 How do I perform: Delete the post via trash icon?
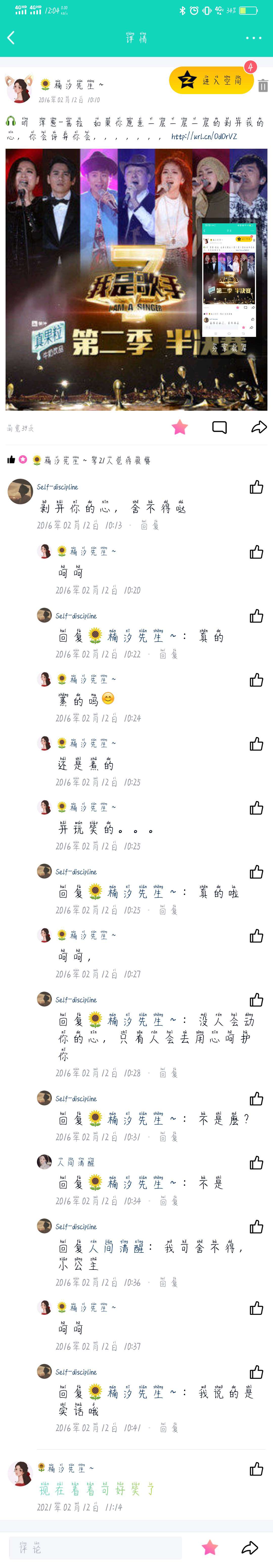click(263, 86)
